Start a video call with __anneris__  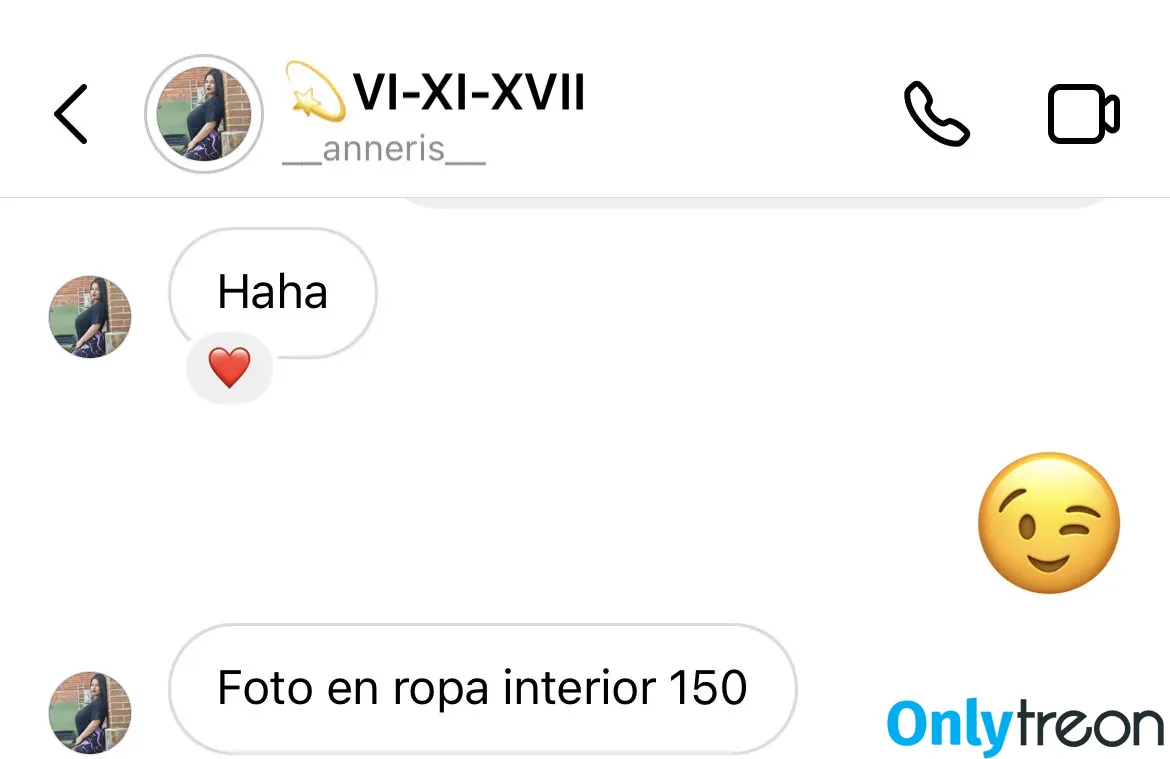pyautogui.click(x=1083, y=114)
